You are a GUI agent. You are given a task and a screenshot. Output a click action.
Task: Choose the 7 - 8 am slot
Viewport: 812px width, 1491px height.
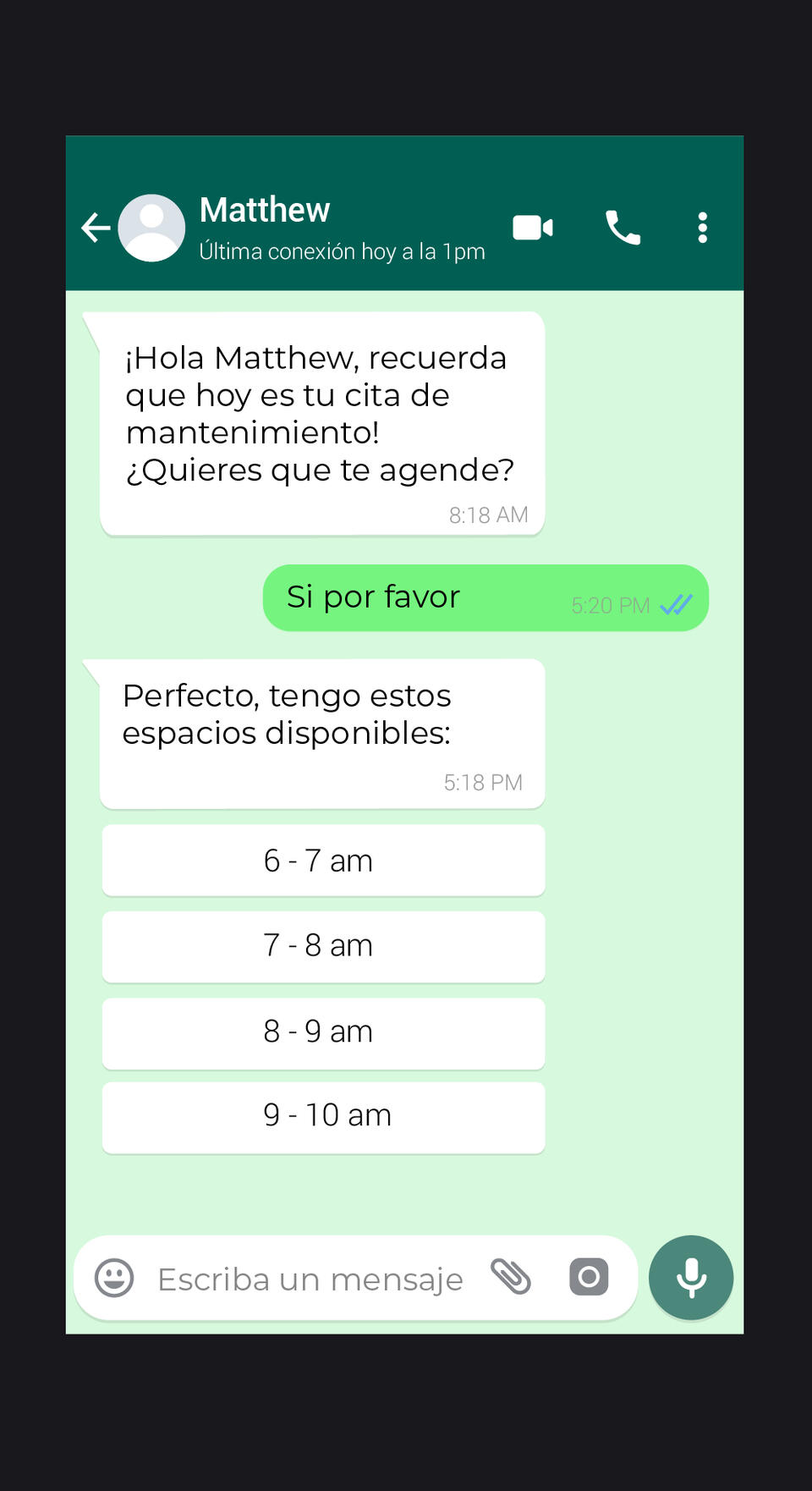(x=323, y=946)
